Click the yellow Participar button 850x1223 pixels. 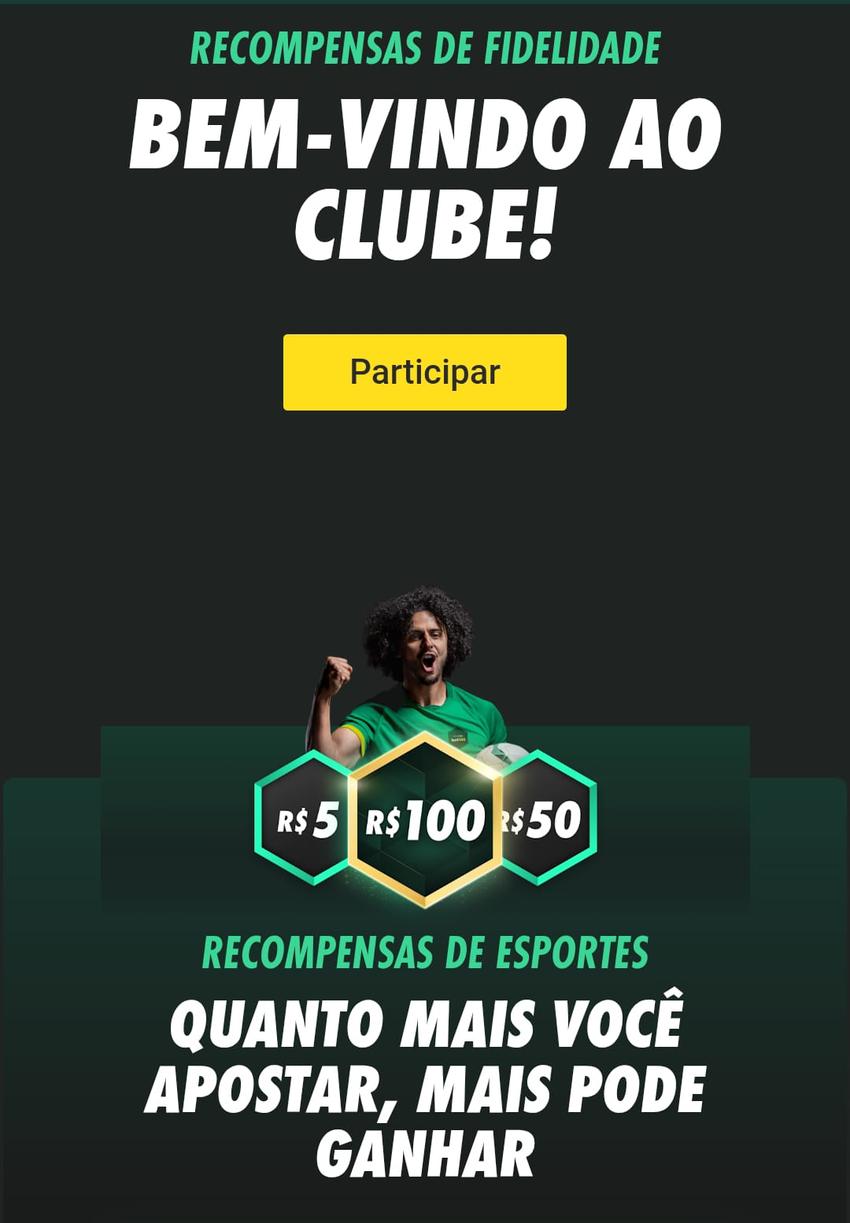424,372
